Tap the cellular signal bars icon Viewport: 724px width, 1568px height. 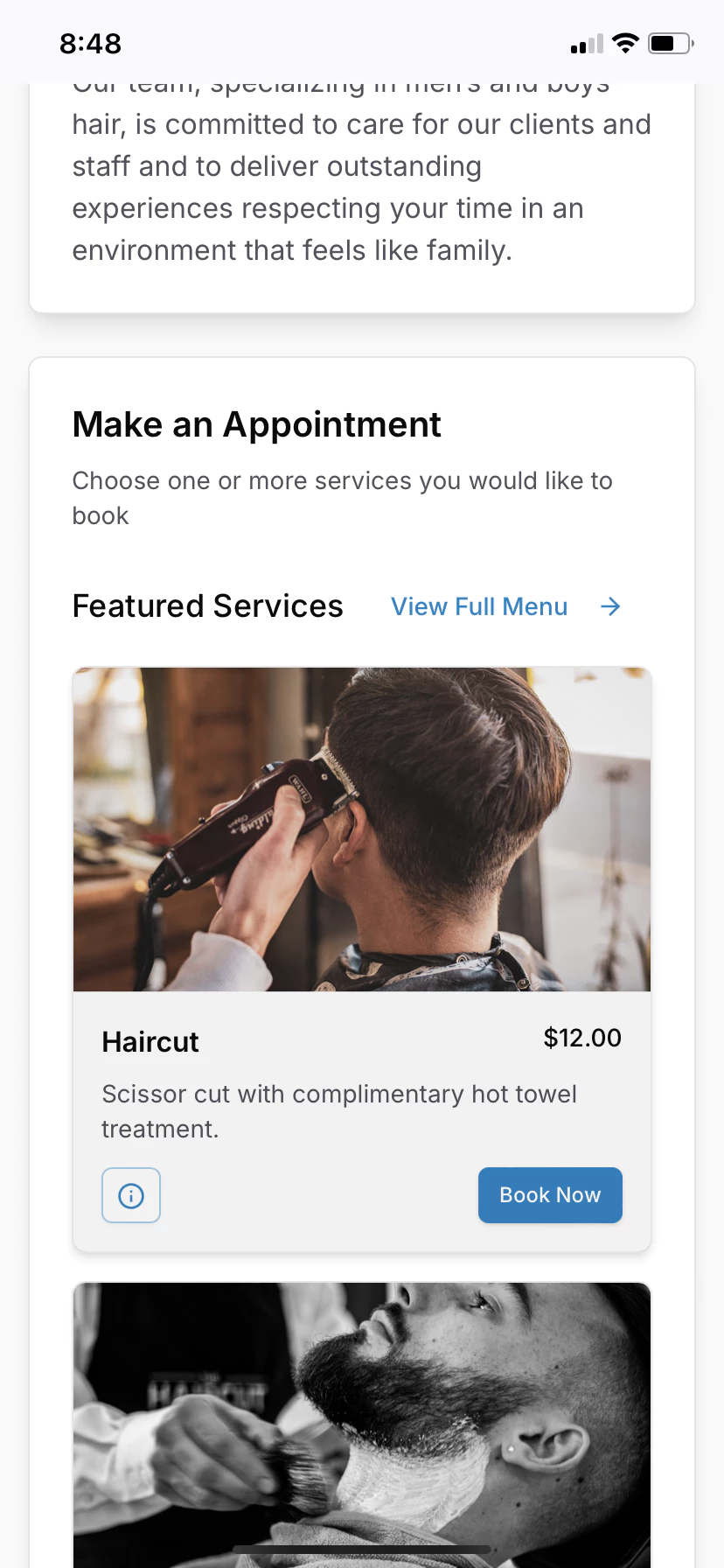[586, 44]
